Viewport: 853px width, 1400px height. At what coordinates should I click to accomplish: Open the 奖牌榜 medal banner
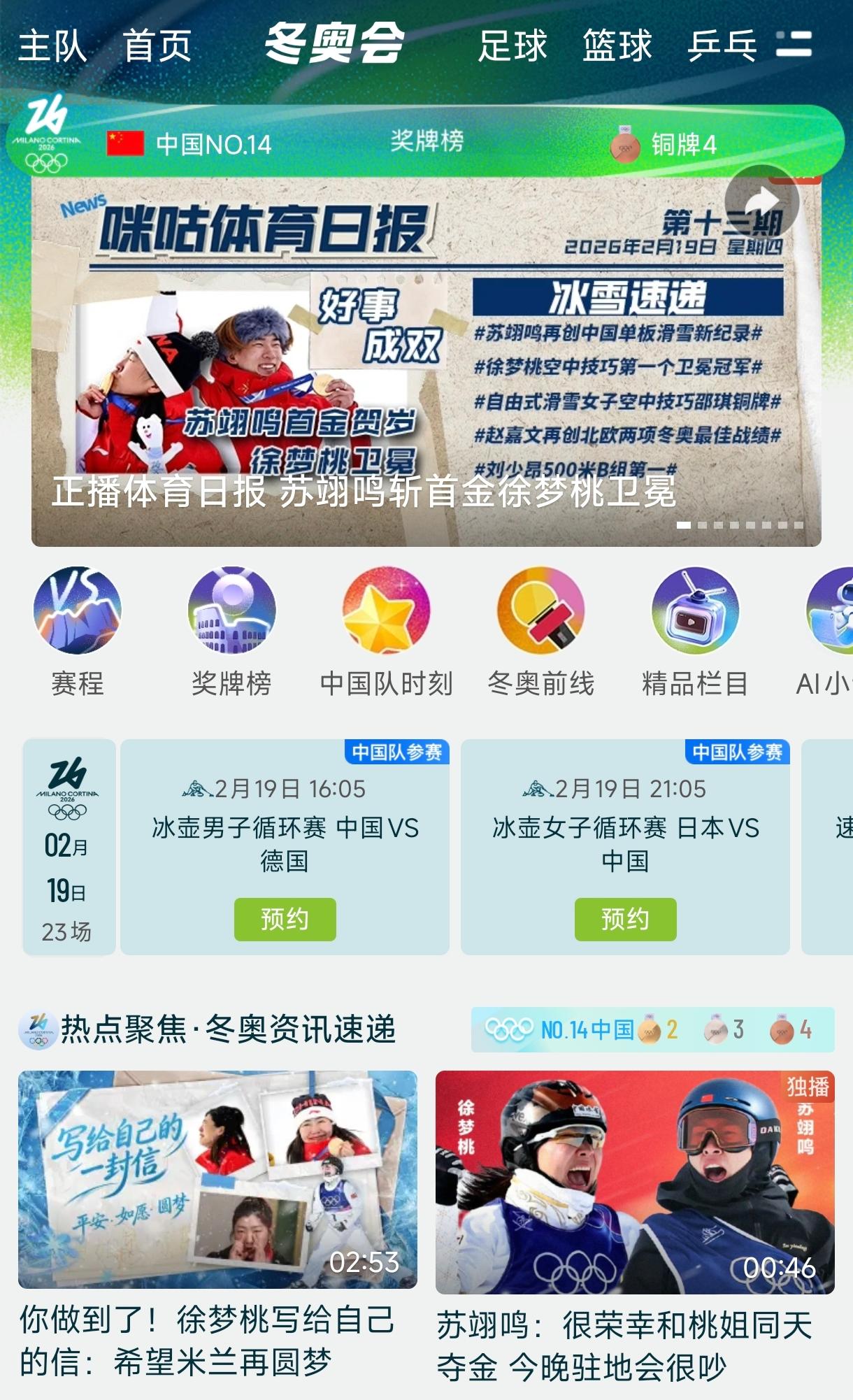pyautogui.click(x=426, y=143)
